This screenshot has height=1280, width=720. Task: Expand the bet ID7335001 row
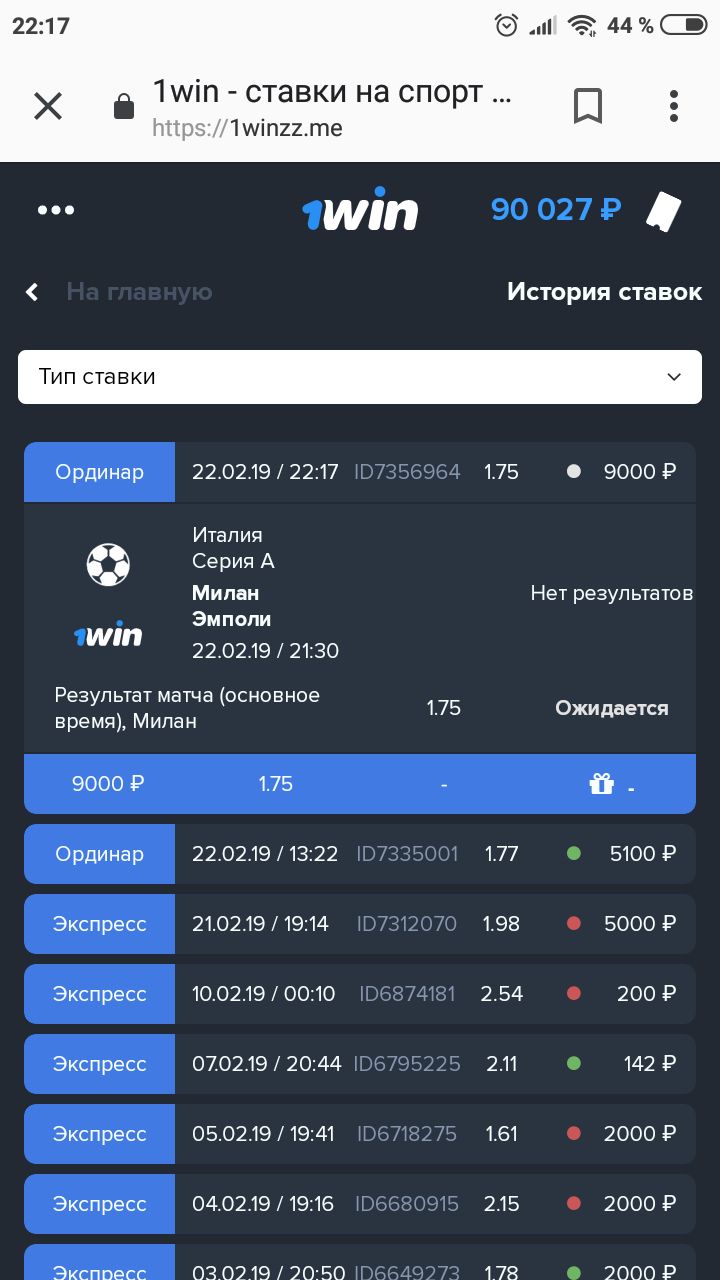pyautogui.click(x=360, y=854)
